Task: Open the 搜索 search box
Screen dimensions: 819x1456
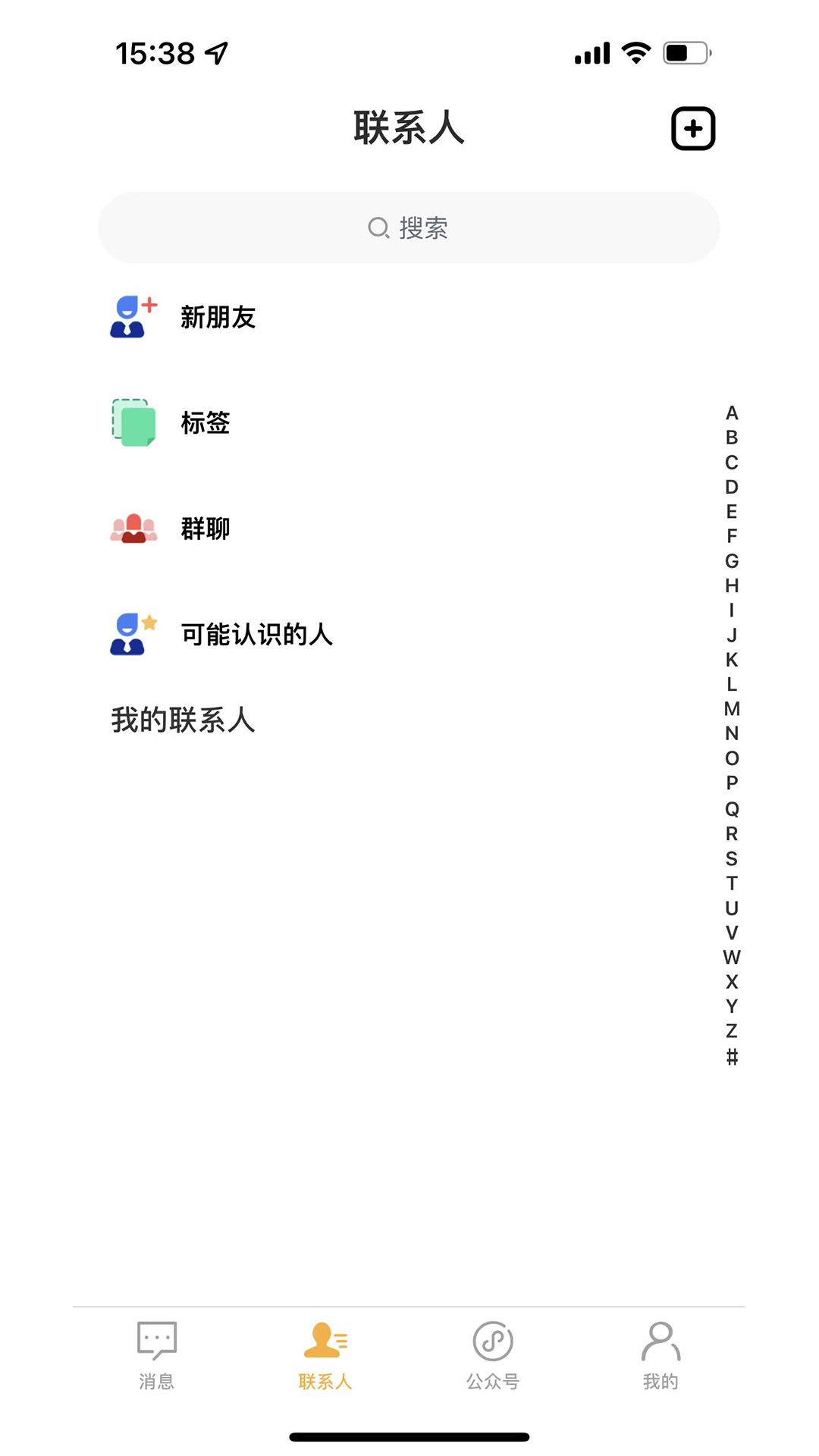Action: point(409,227)
